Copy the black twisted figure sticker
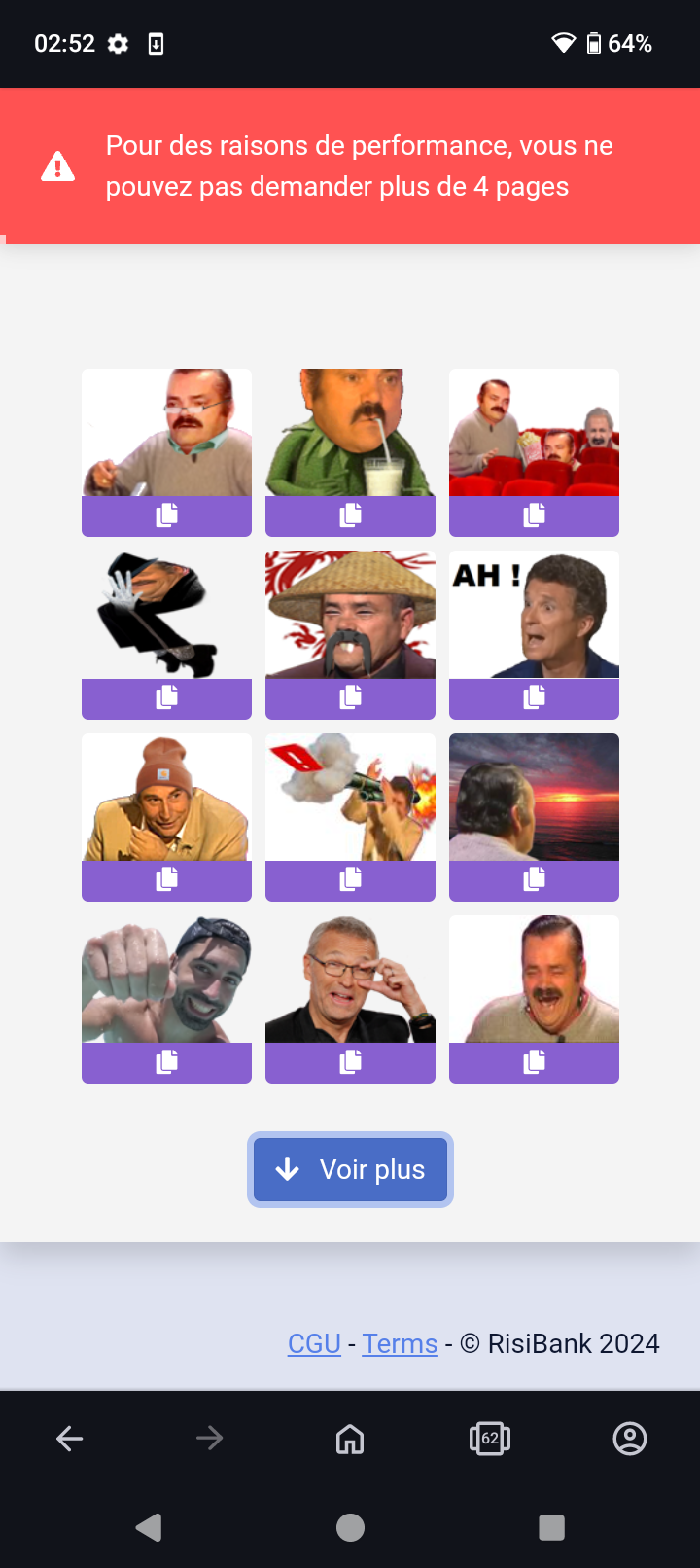This screenshot has height=1568, width=700. point(166,697)
